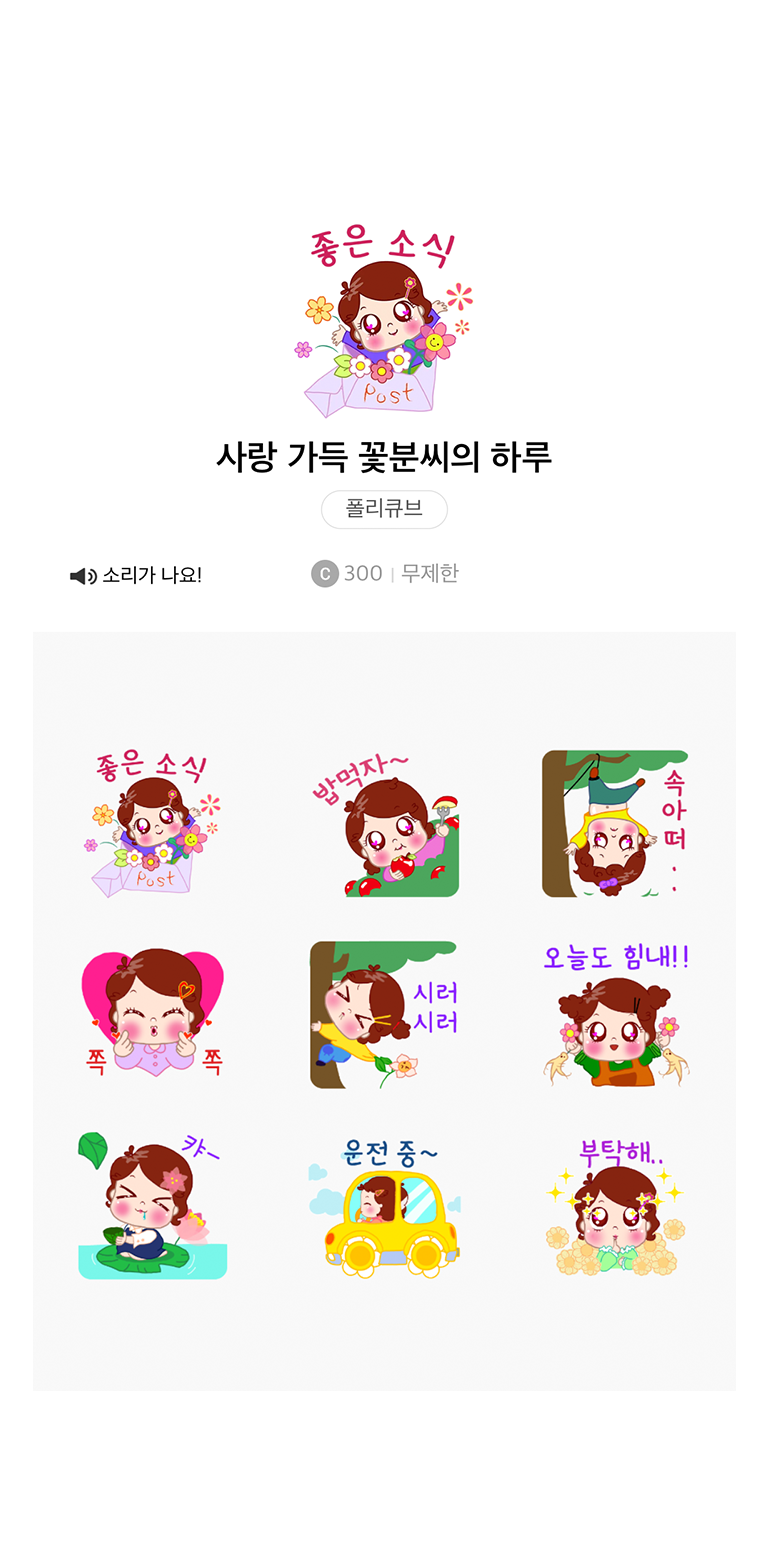Preview the 밥먹자~ sticker

384,824
